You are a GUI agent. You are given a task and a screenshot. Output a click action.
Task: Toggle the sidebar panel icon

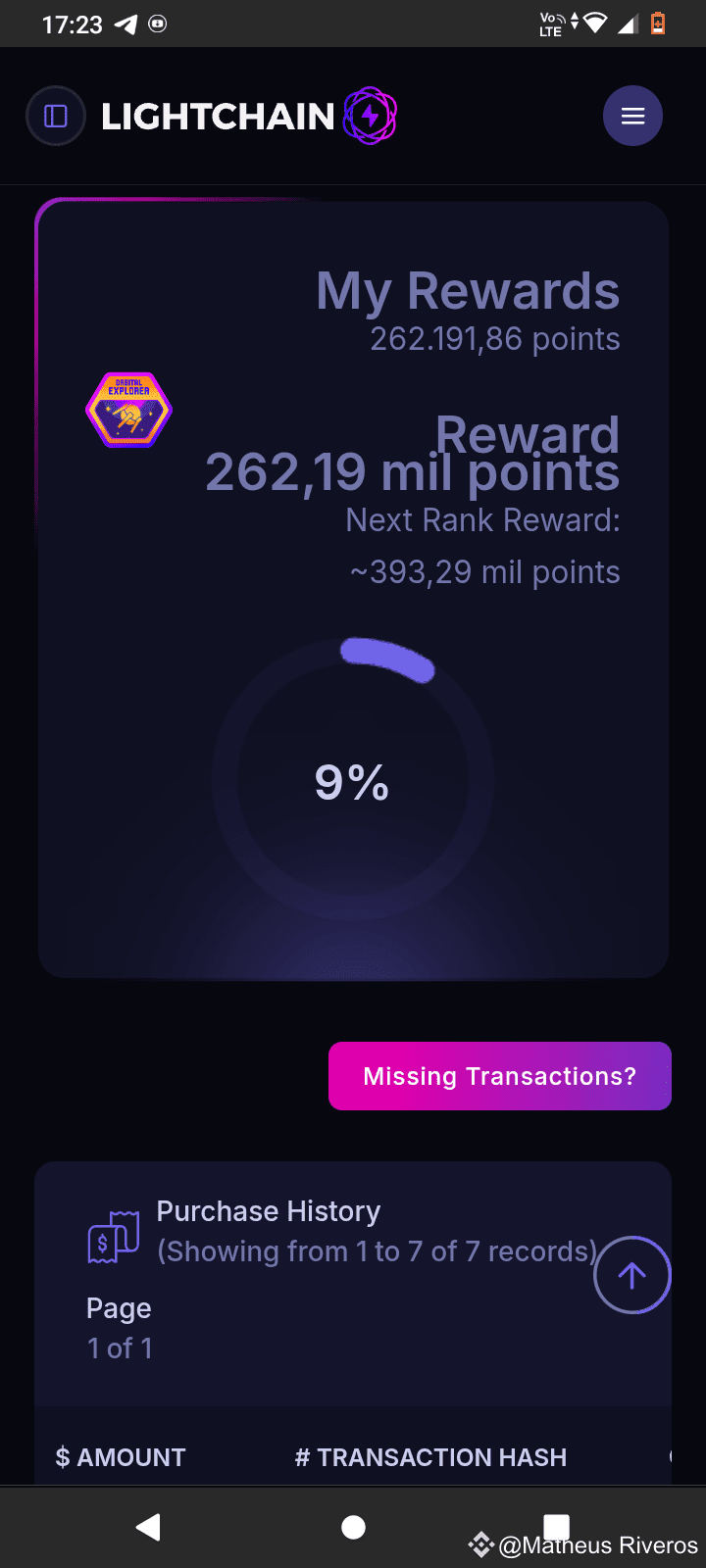pyautogui.click(x=56, y=117)
